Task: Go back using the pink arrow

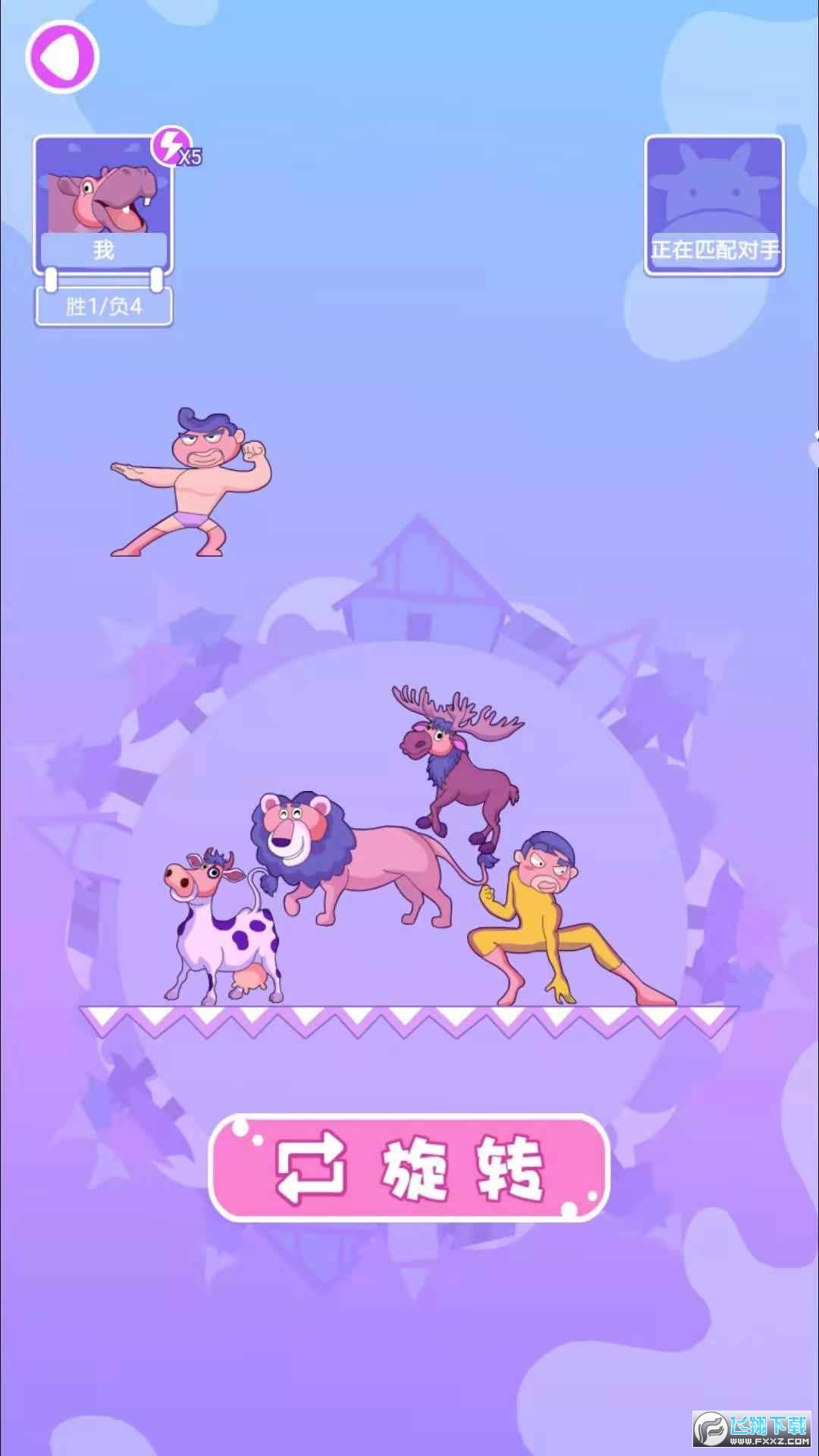Action: tap(62, 57)
